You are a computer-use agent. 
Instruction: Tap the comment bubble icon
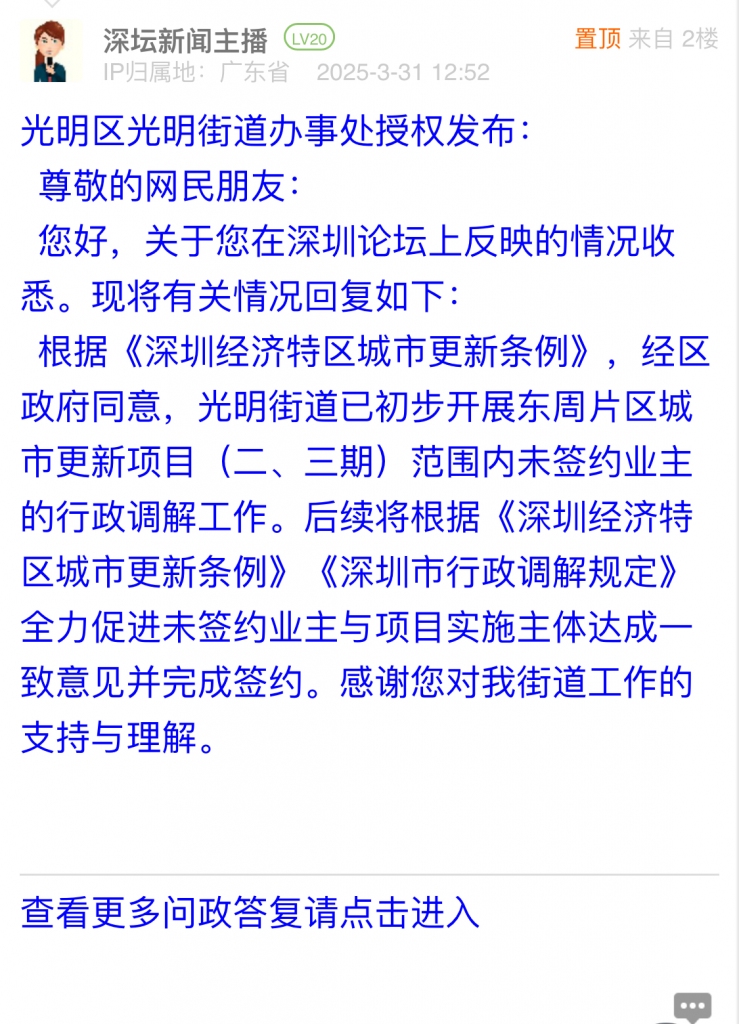click(692, 1007)
